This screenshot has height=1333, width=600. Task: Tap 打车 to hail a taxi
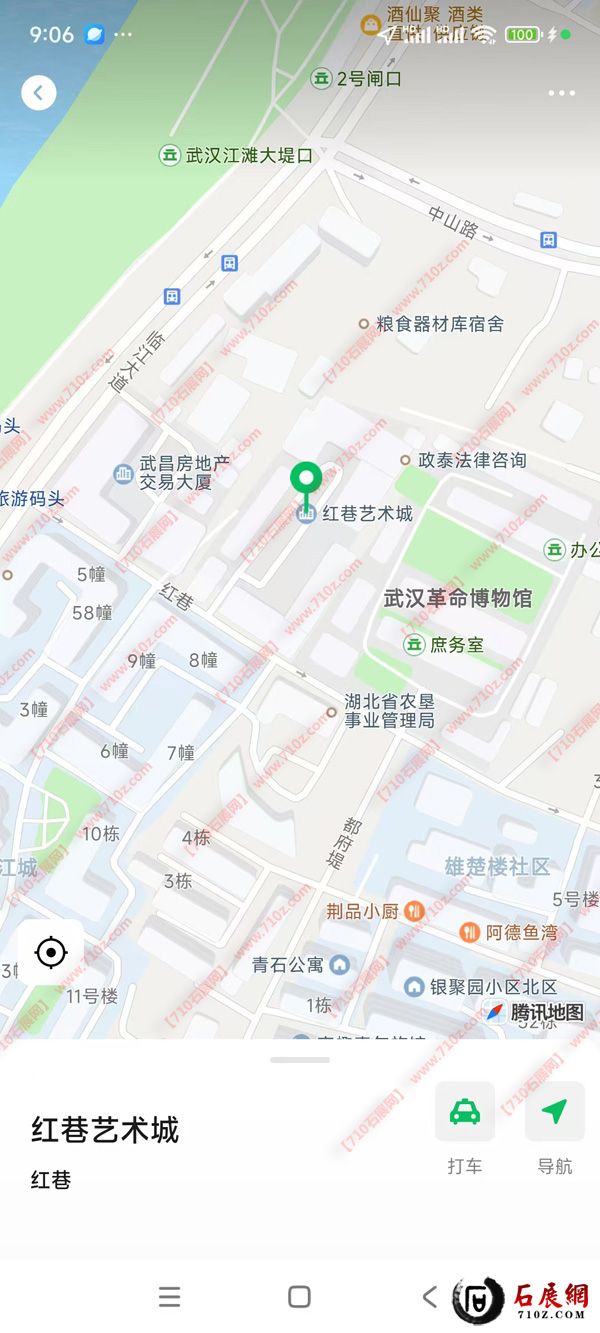[x=464, y=1112]
